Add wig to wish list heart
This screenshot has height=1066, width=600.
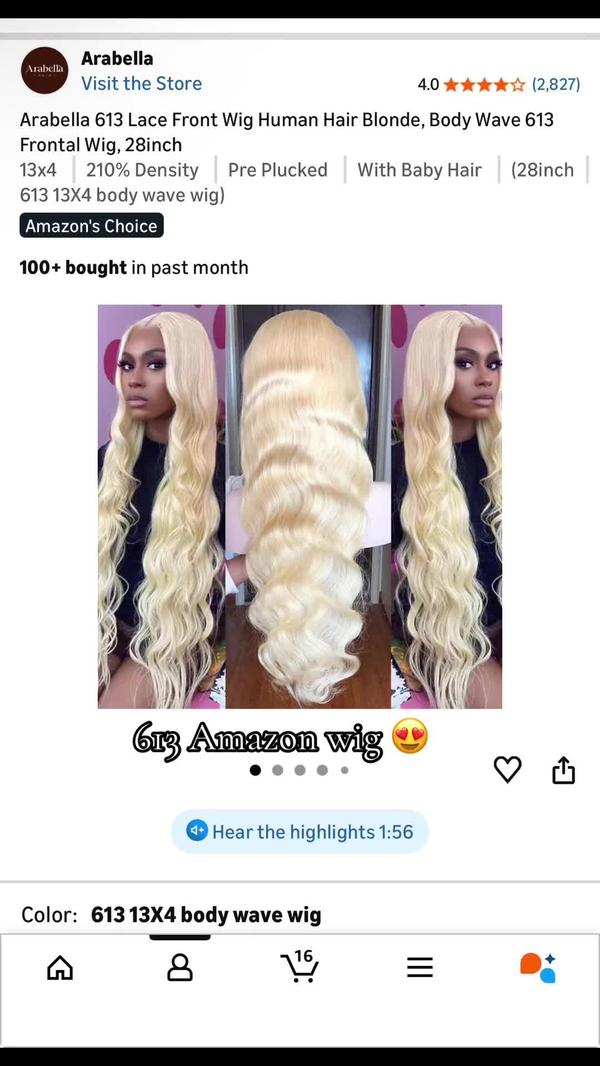click(508, 769)
